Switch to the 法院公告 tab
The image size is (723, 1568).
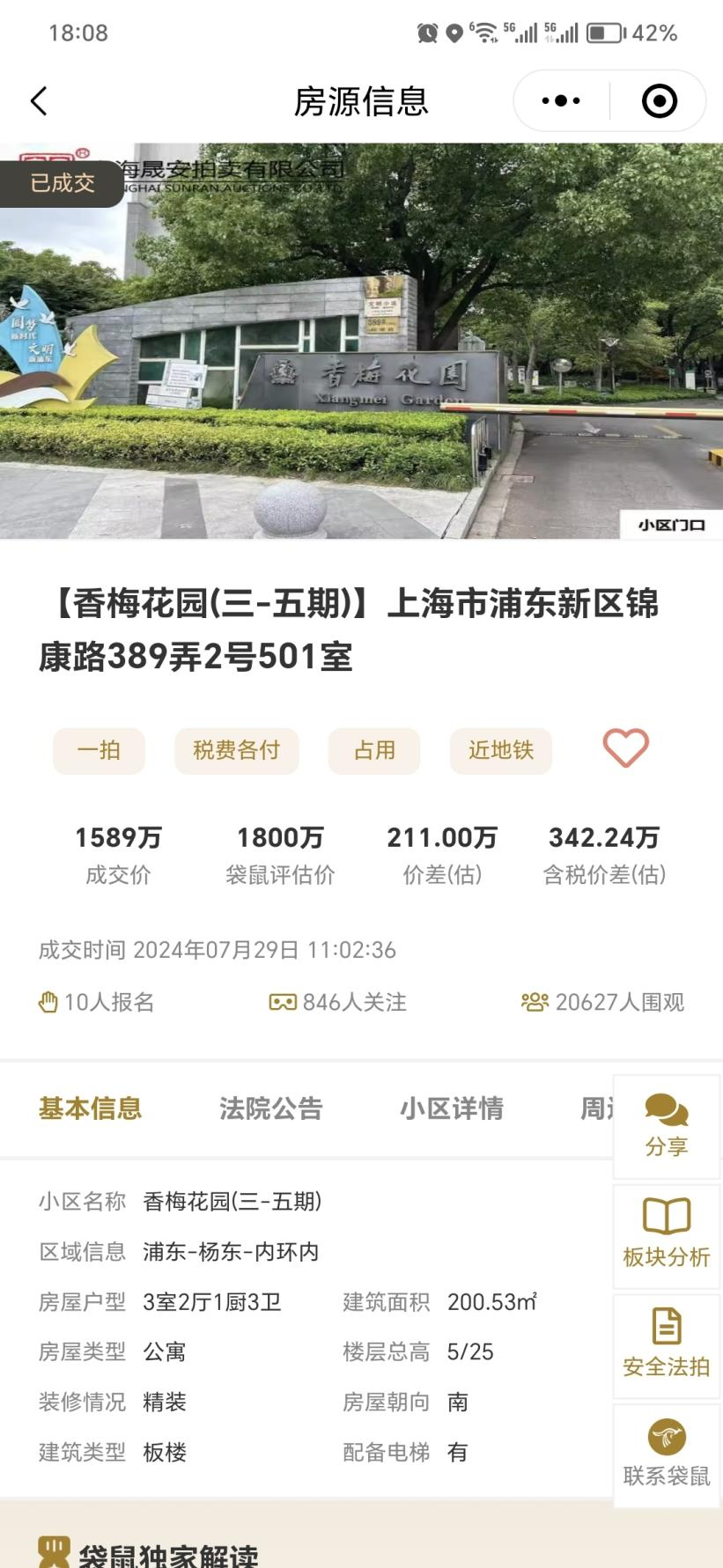pos(270,1109)
